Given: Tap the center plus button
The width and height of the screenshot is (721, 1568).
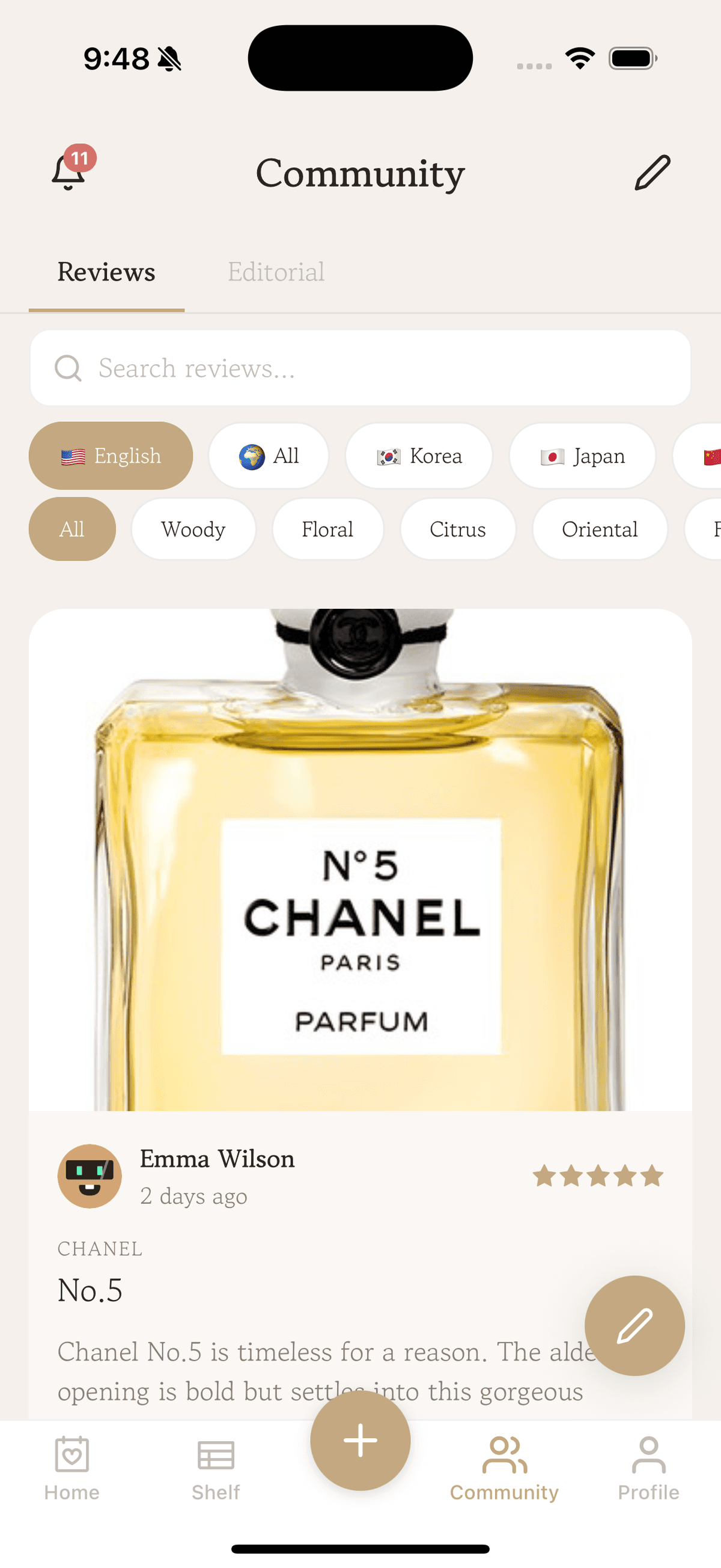Looking at the screenshot, I should (360, 1440).
